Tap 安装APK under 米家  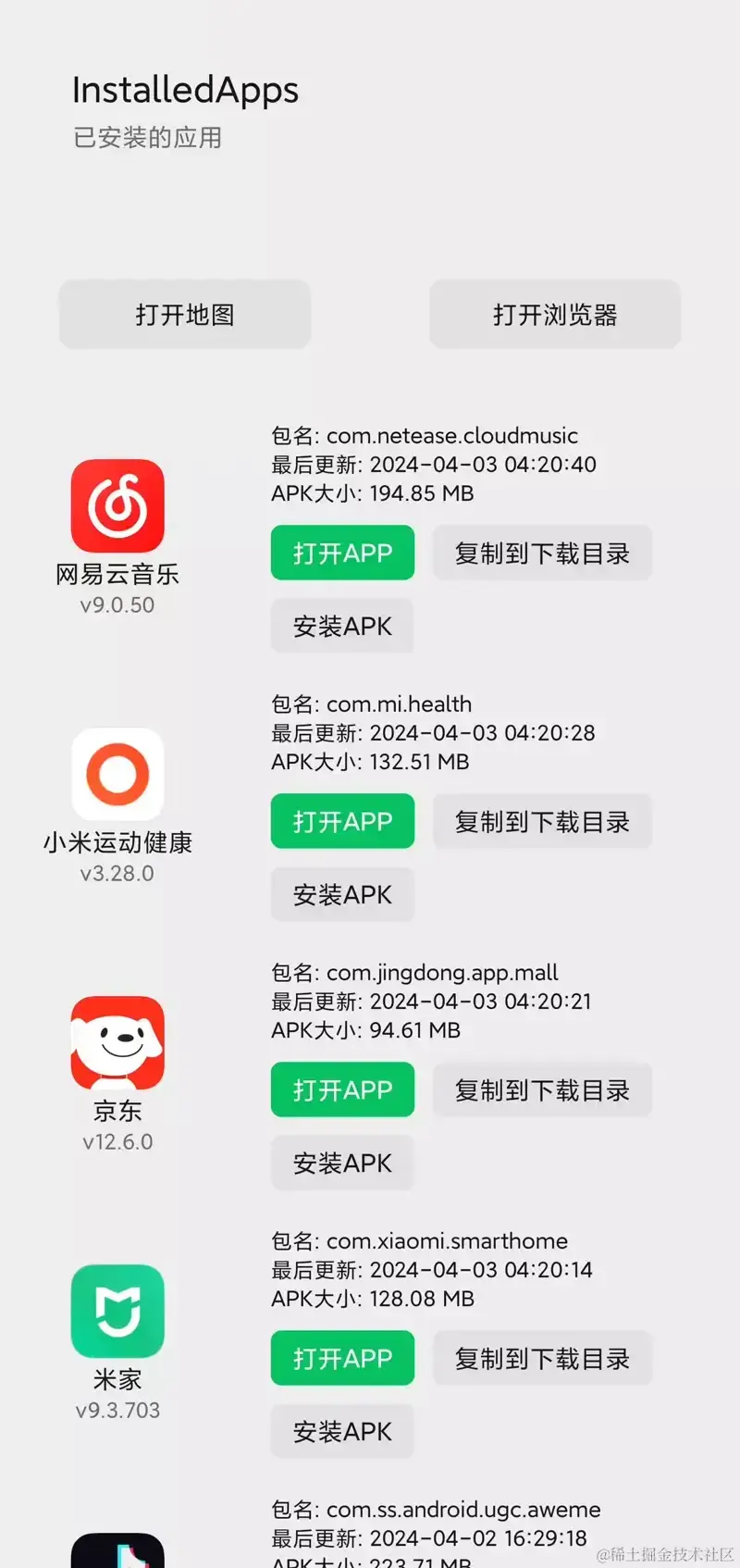[x=342, y=1431]
